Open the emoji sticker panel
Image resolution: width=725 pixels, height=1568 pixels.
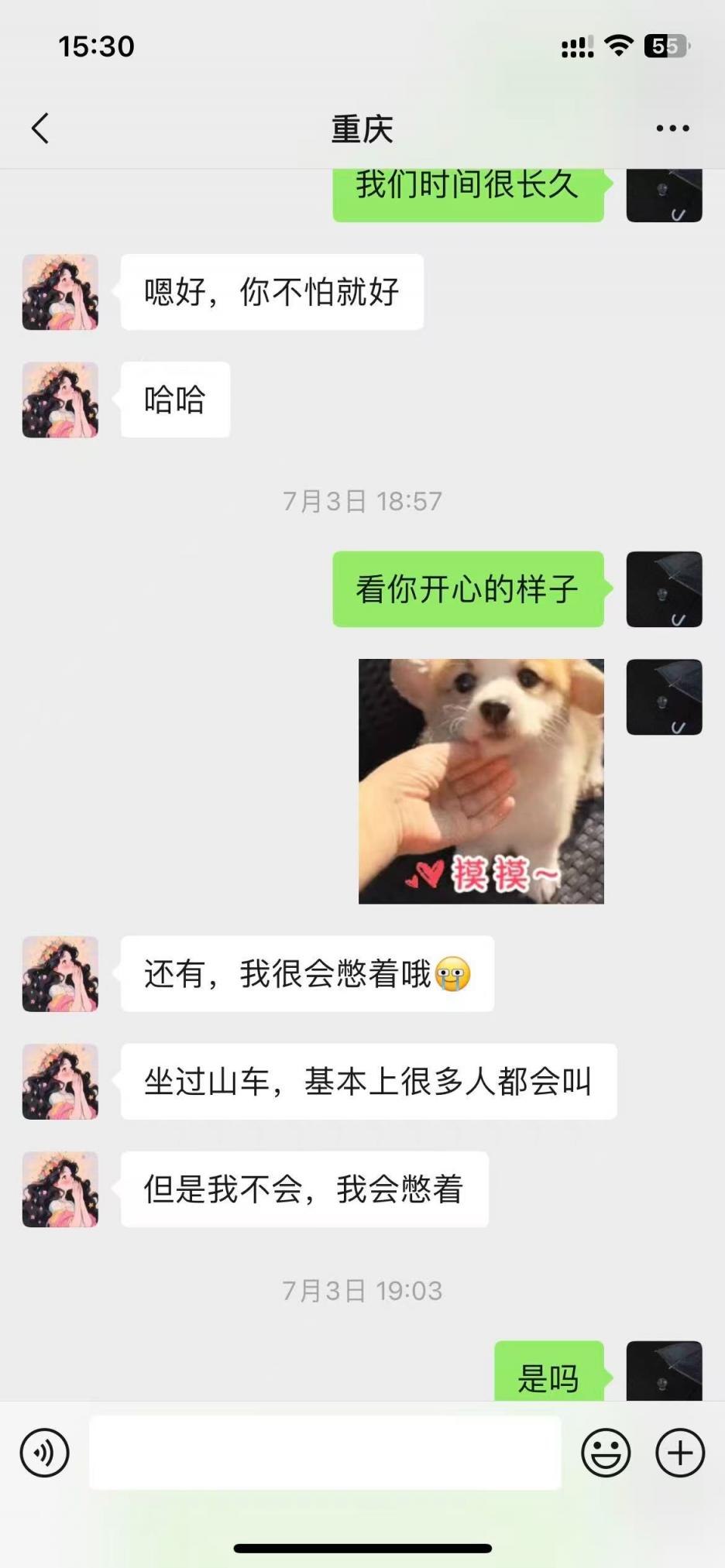pyautogui.click(x=606, y=1453)
